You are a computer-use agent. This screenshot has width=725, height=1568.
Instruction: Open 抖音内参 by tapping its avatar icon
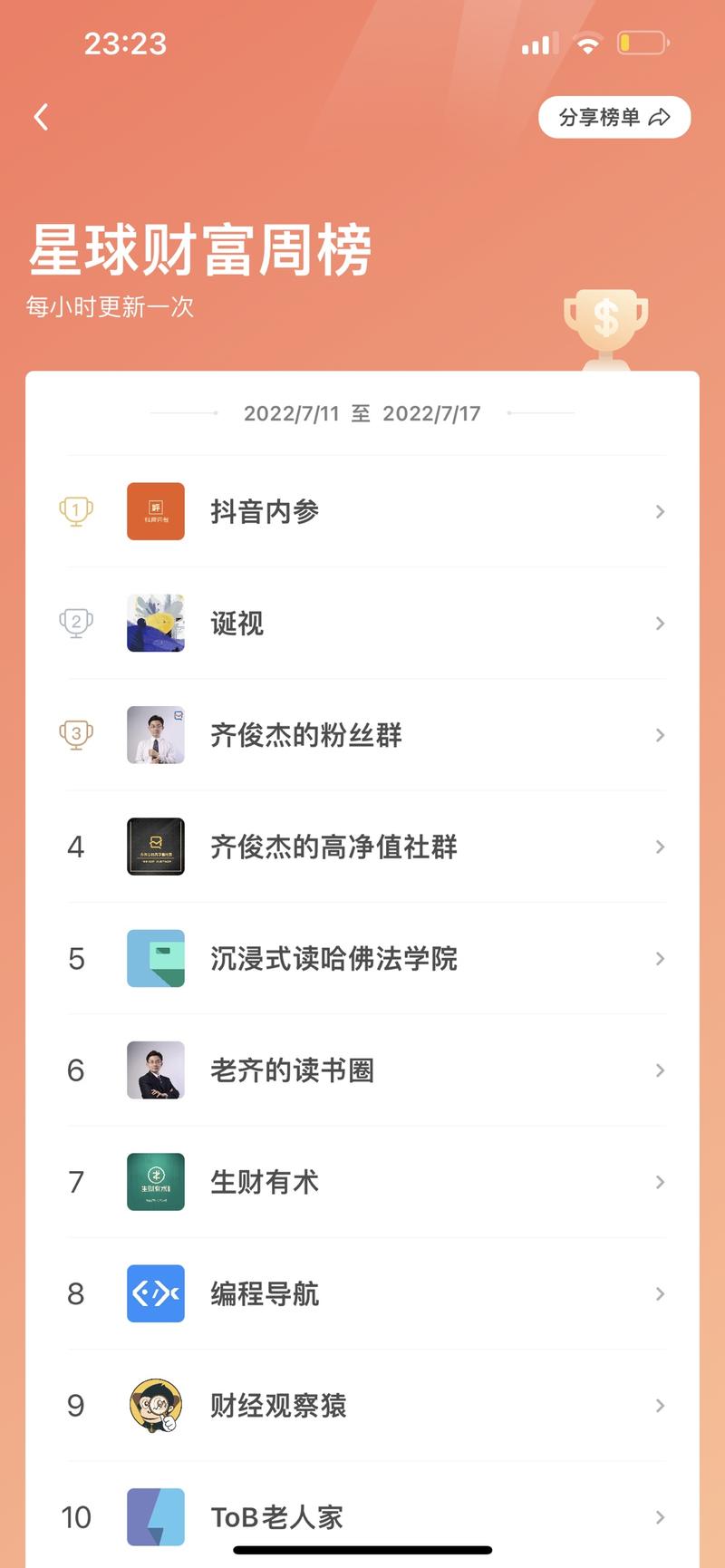(x=155, y=511)
